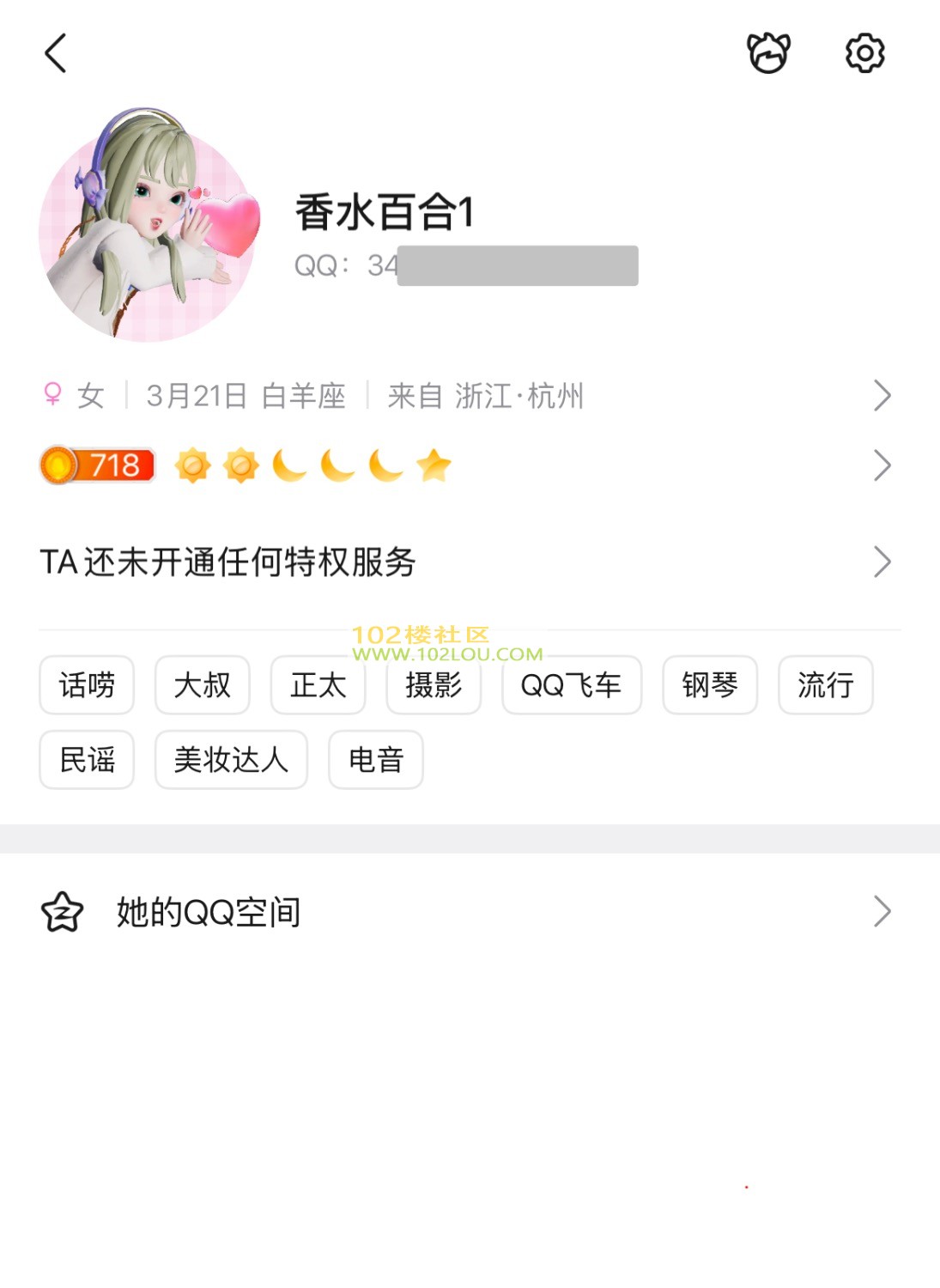Viewport: 940px width, 1288px height.
Task: Select the 钢琴 tag
Action: (x=710, y=685)
